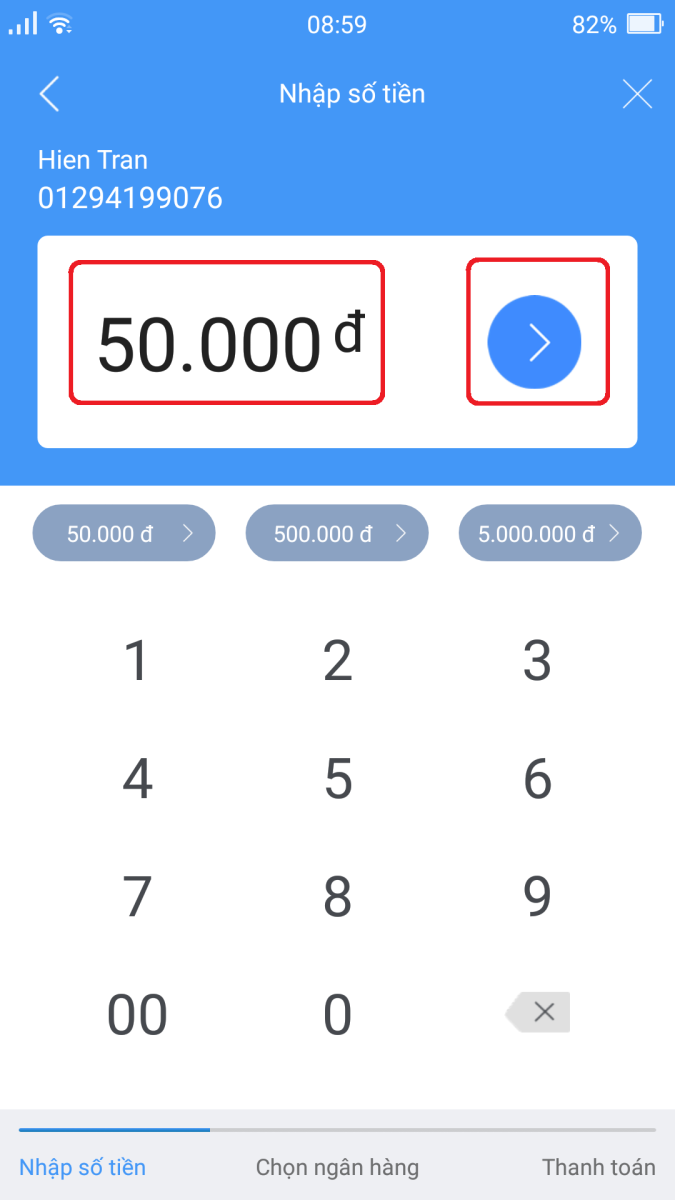
Task: Tap the 50.000 đ amount field
Action: tap(227, 333)
